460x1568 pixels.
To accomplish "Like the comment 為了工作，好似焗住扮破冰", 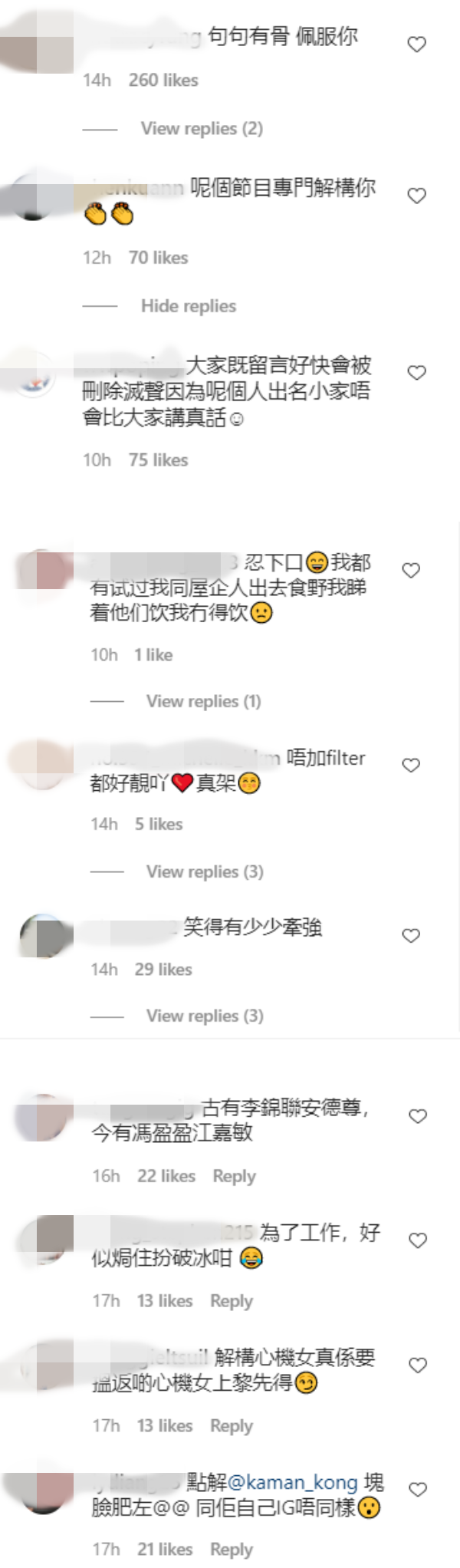I will 417,1240.
